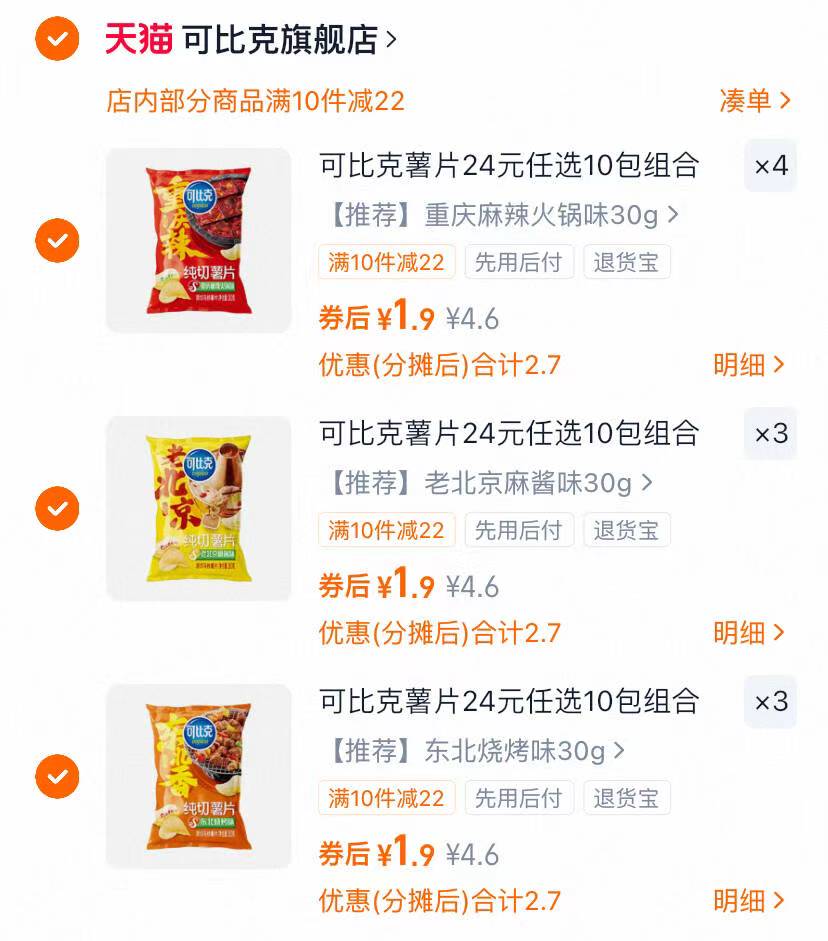The width and height of the screenshot is (828, 941).
Task: Click the 先用后付 tag on second item
Action: point(520,530)
